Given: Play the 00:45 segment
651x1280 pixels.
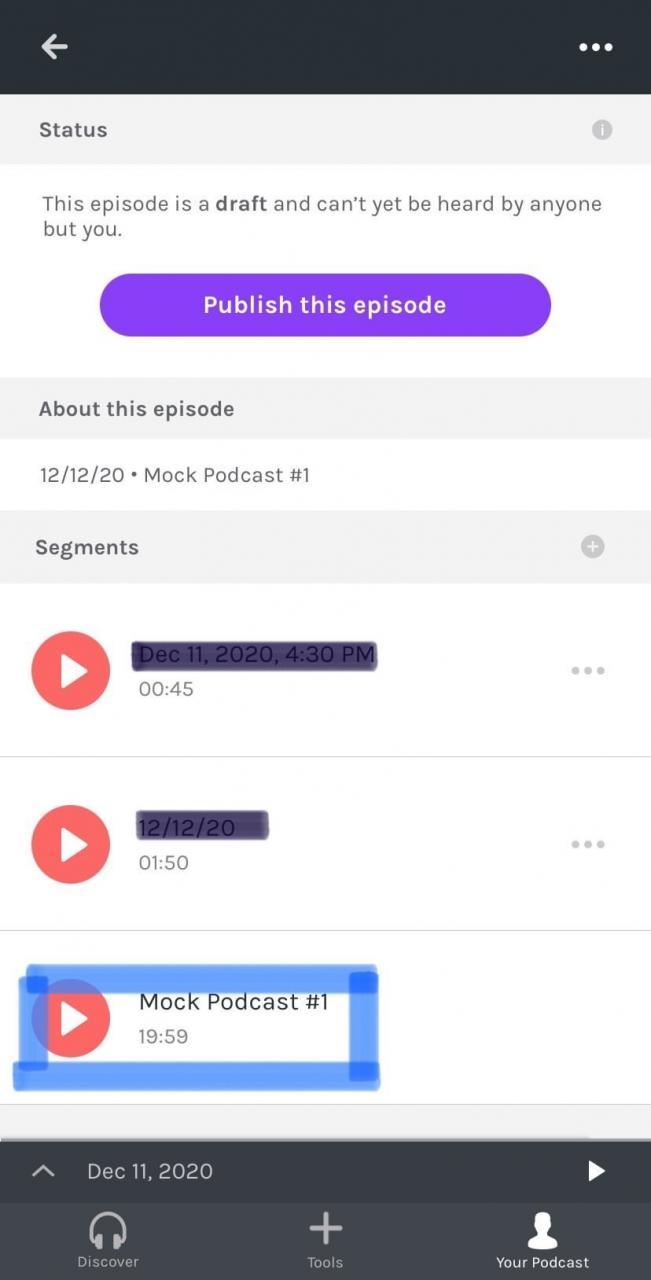Looking at the screenshot, I should (x=70, y=671).
